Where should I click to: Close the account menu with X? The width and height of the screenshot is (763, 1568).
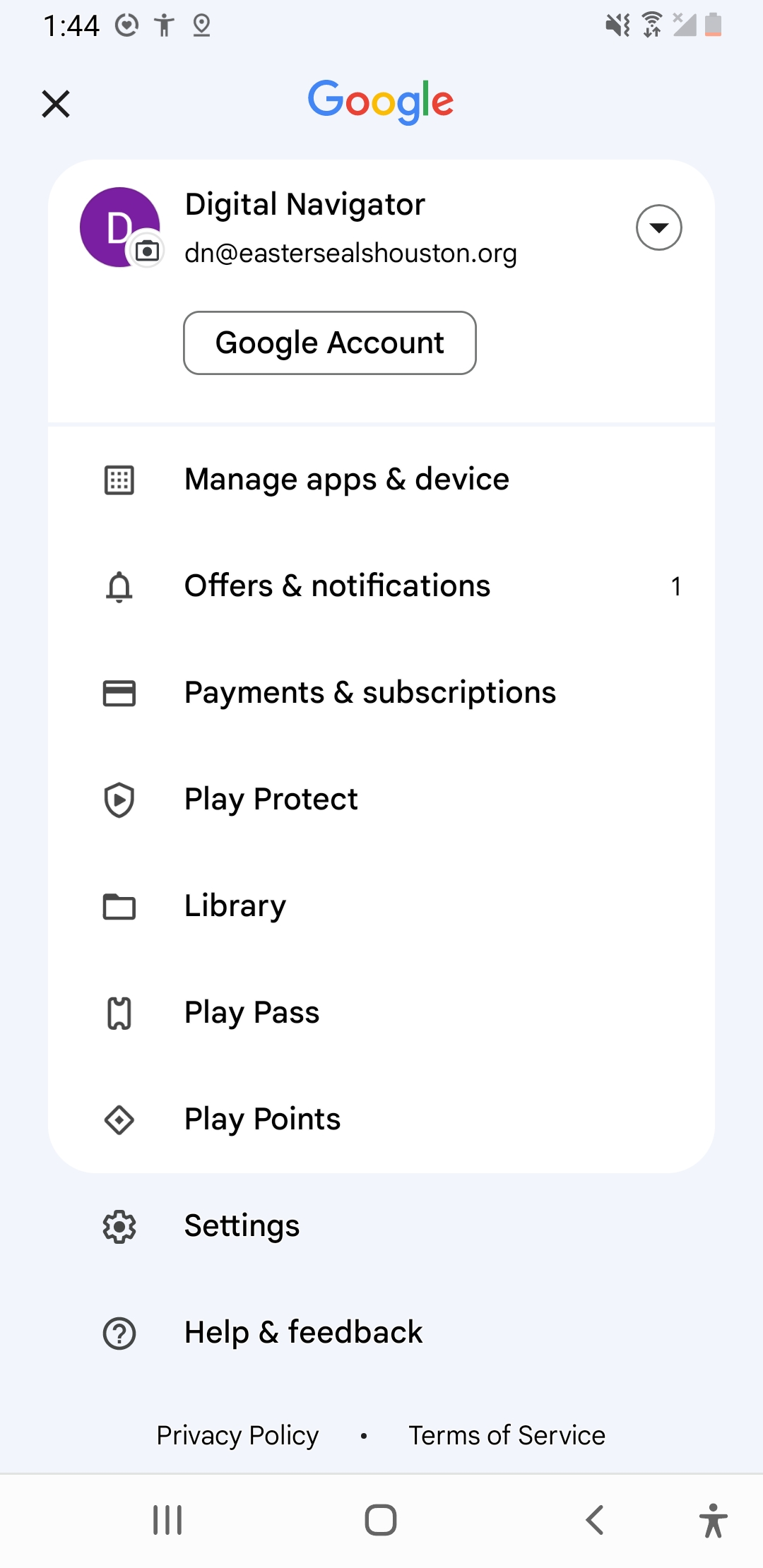56,104
